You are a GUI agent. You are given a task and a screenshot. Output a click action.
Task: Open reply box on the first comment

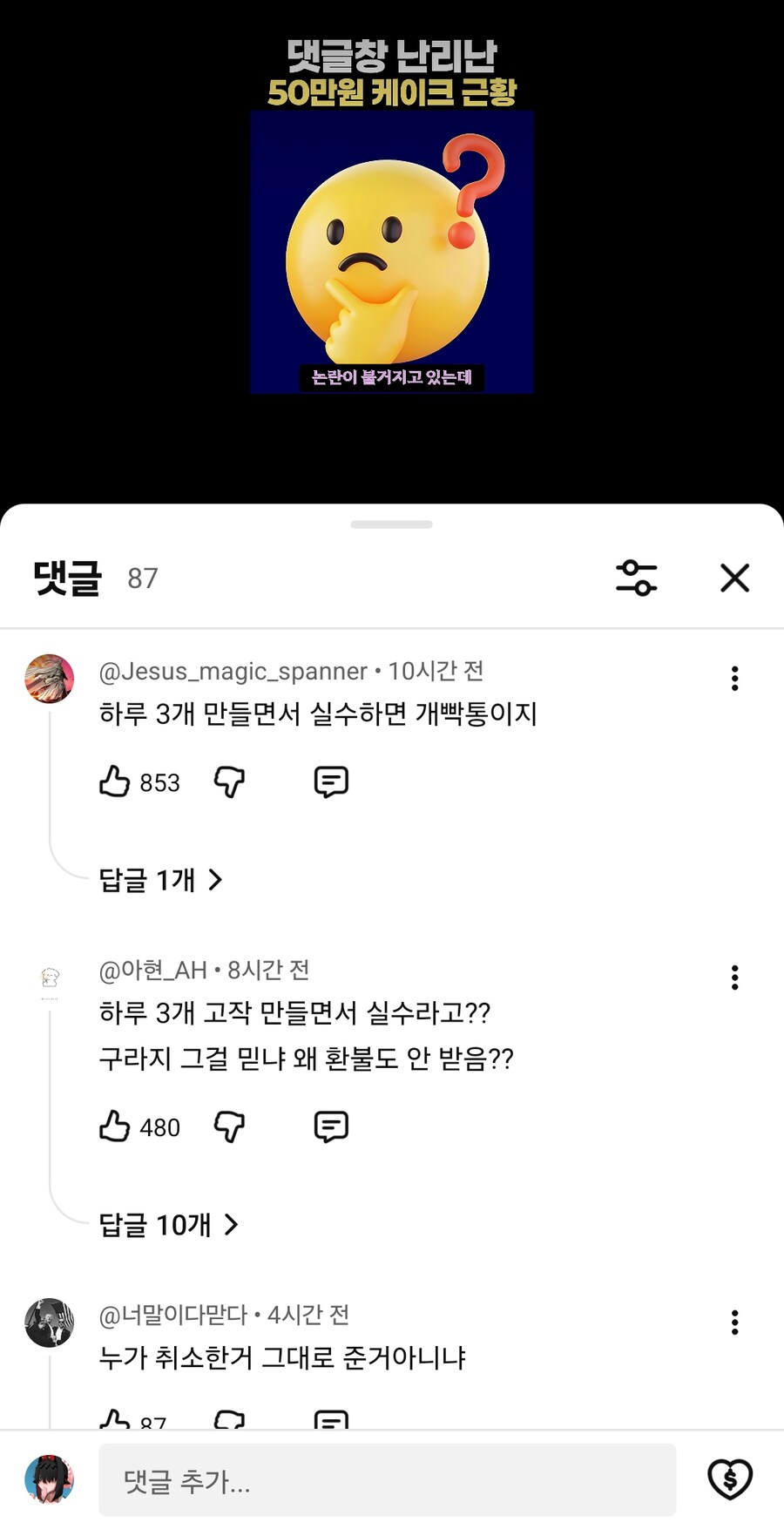pos(330,781)
